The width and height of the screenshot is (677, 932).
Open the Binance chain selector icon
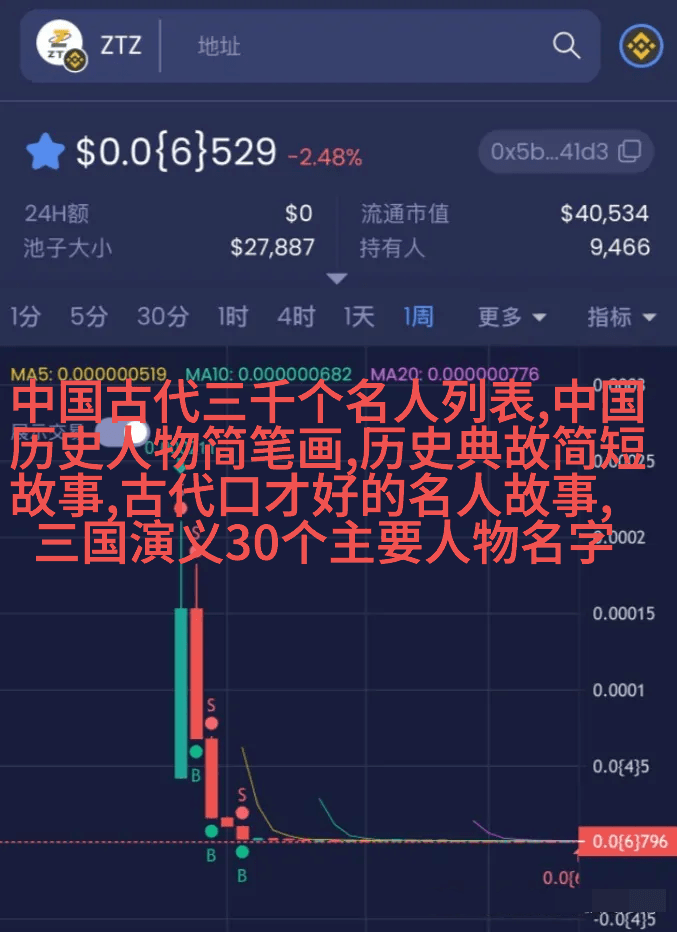point(639,46)
